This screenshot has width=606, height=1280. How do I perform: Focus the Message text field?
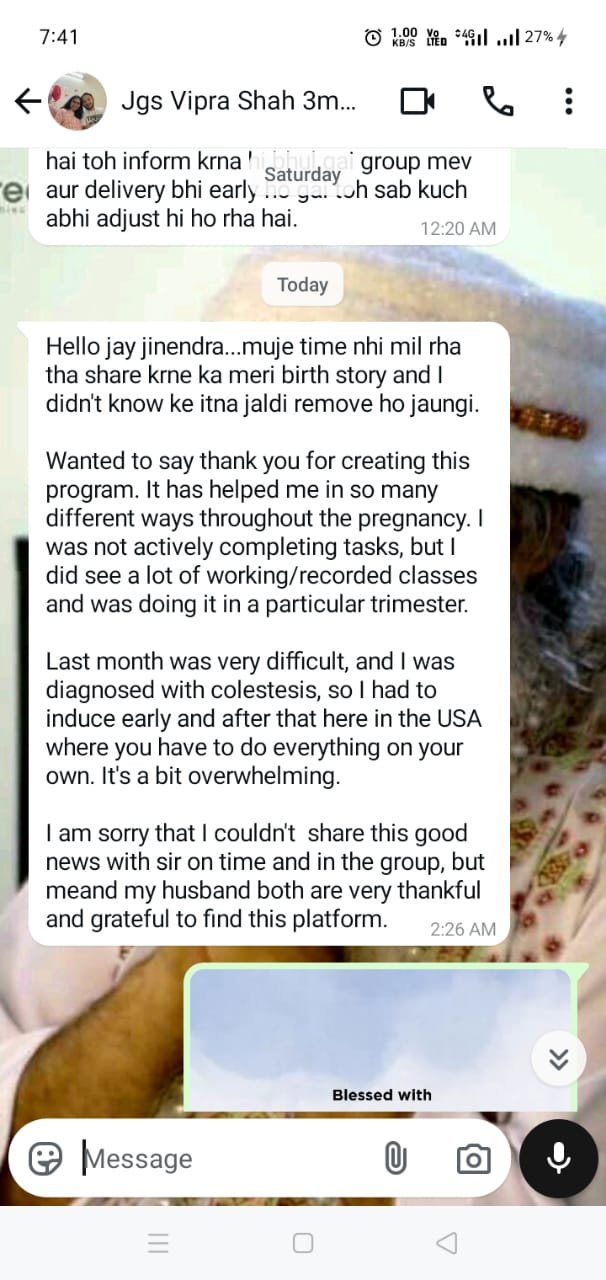tap(220, 1158)
